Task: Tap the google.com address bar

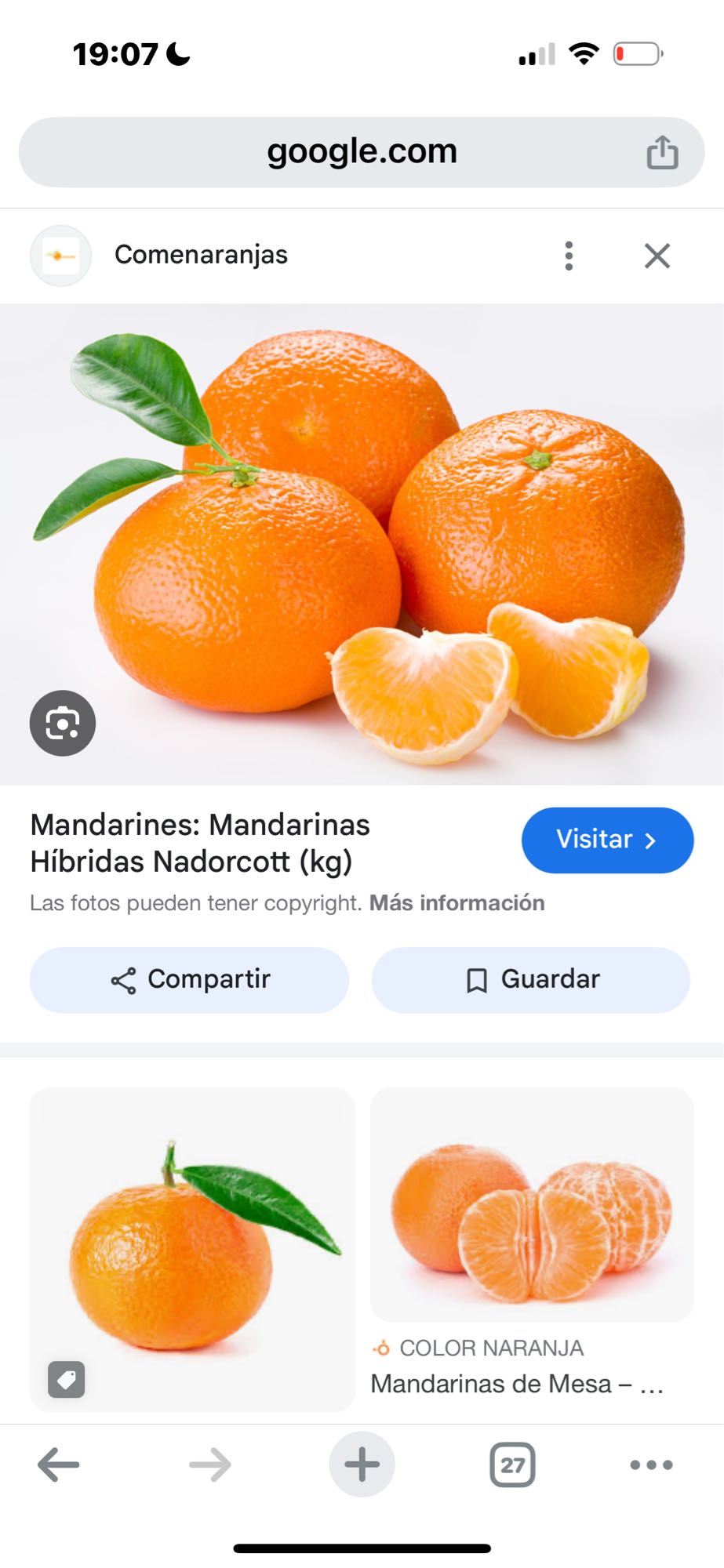Action: (362, 151)
